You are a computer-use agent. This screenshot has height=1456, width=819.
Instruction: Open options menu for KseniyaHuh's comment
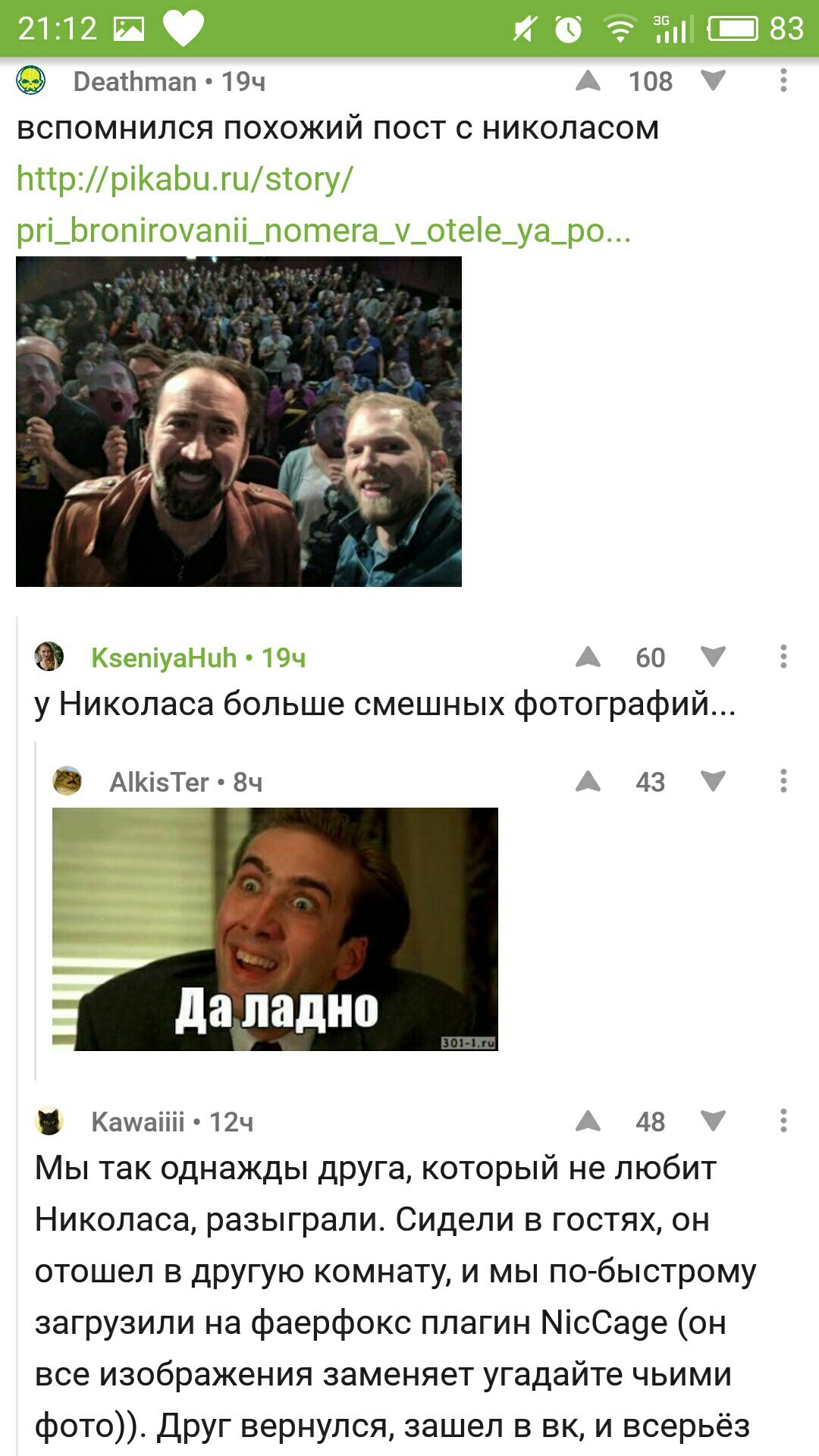(783, 657)
